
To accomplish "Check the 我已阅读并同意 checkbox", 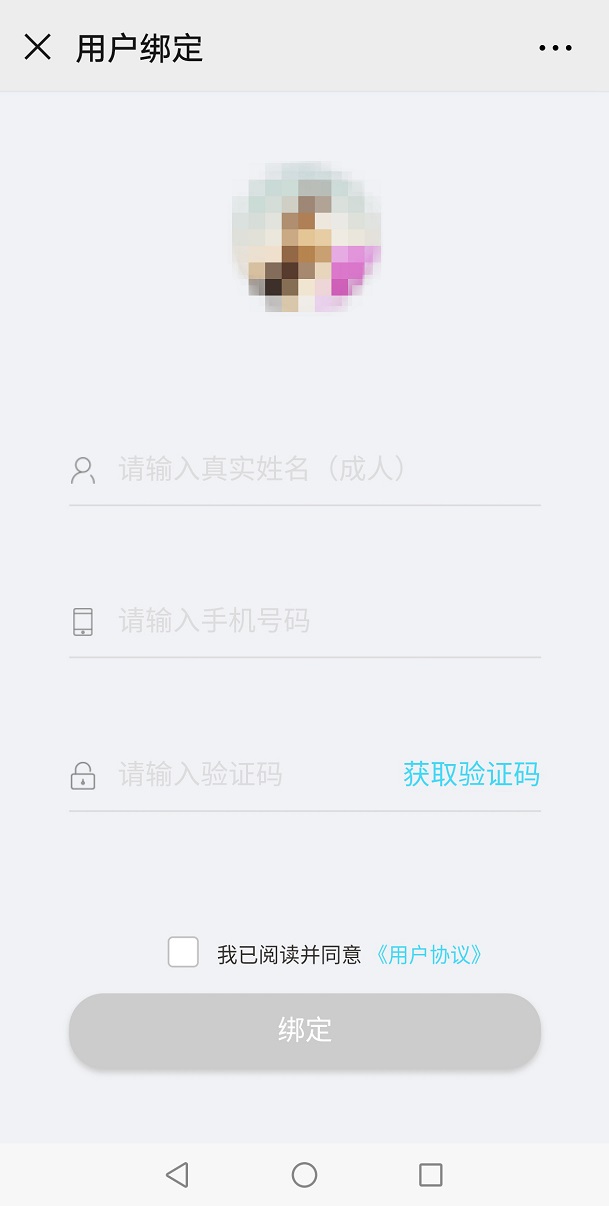I will (x=183, y=952).
